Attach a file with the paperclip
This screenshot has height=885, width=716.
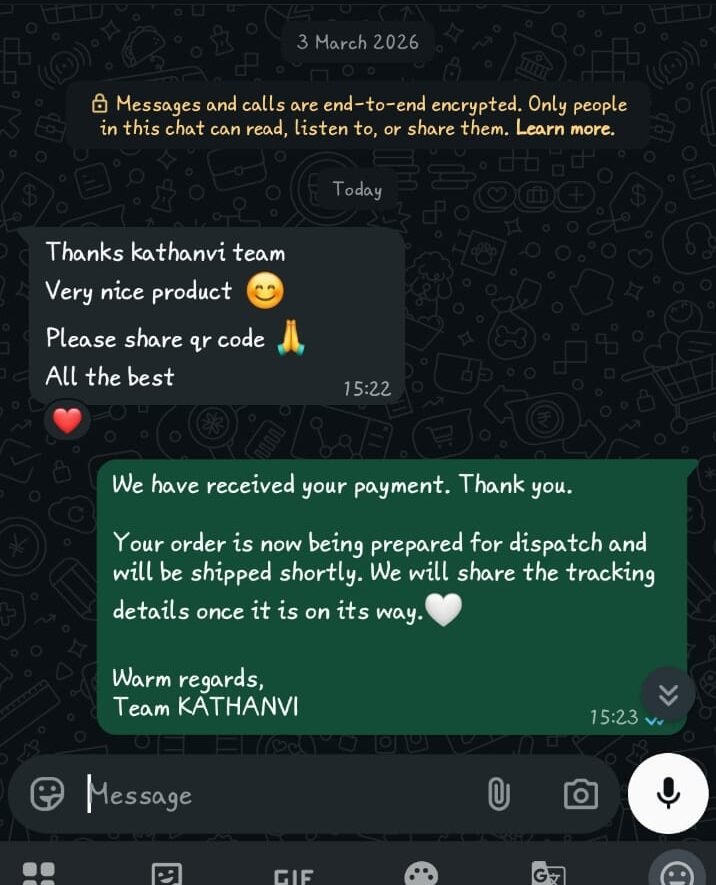click(x=498, y=795)
